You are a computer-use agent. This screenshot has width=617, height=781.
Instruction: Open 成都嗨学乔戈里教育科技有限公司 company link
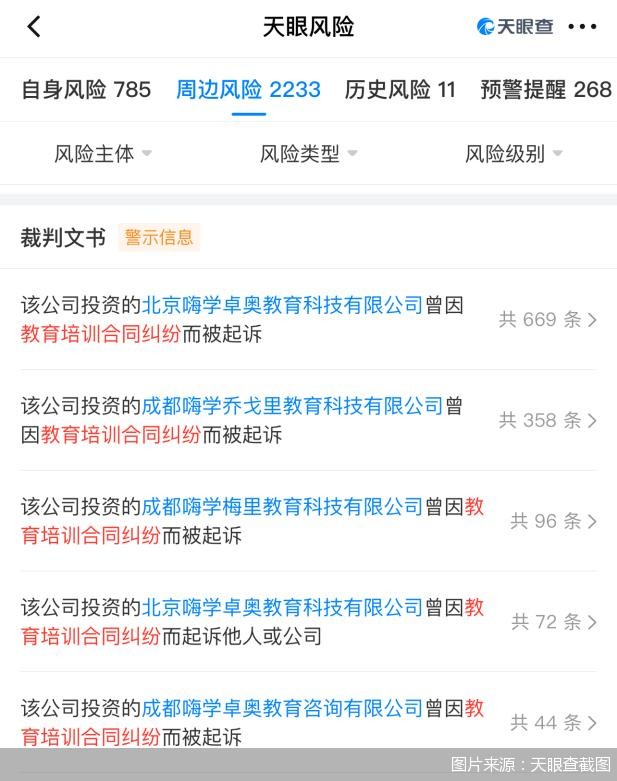point(292,406)
